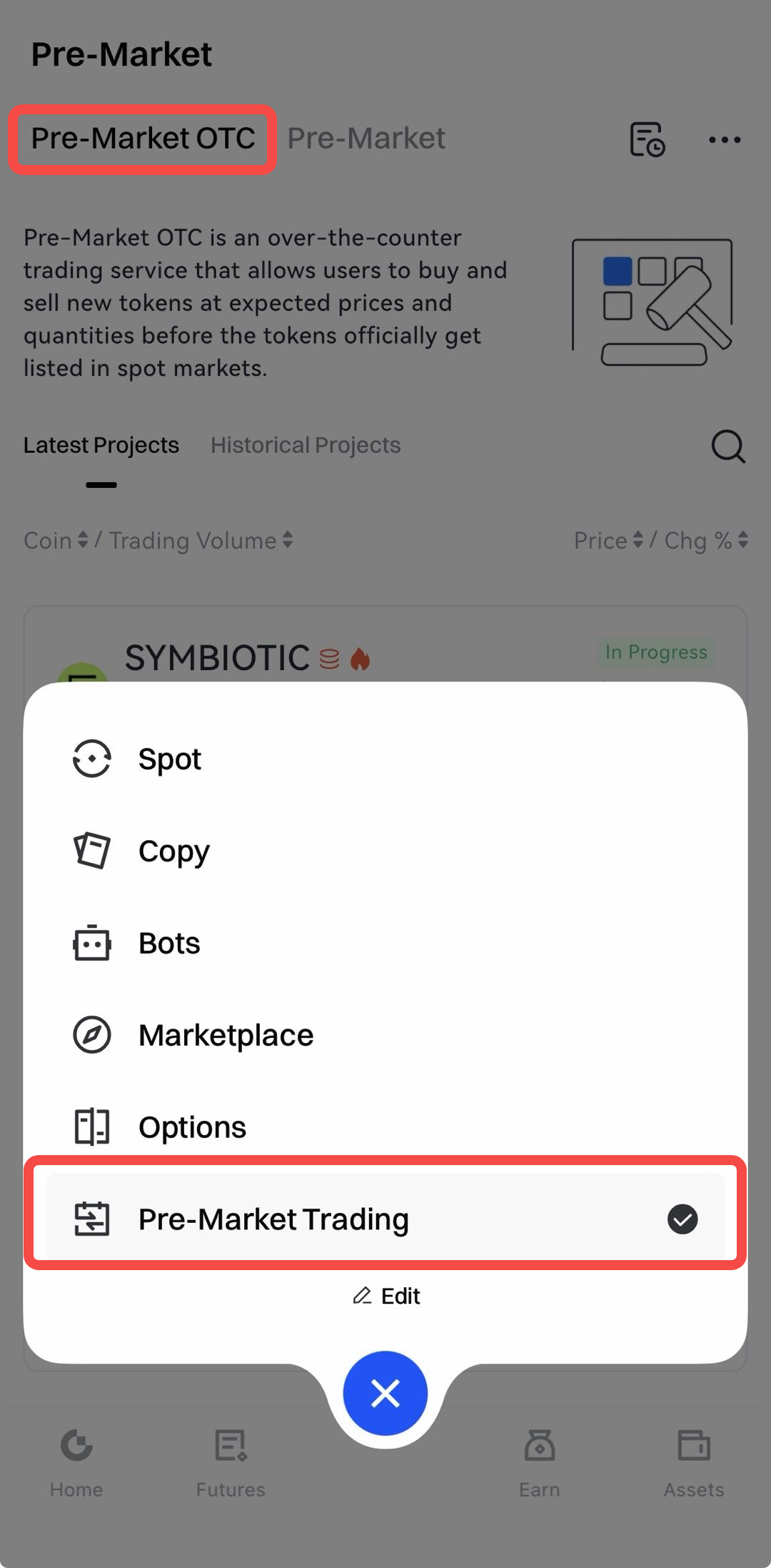Show Latest Projects tab

(101, 445)
